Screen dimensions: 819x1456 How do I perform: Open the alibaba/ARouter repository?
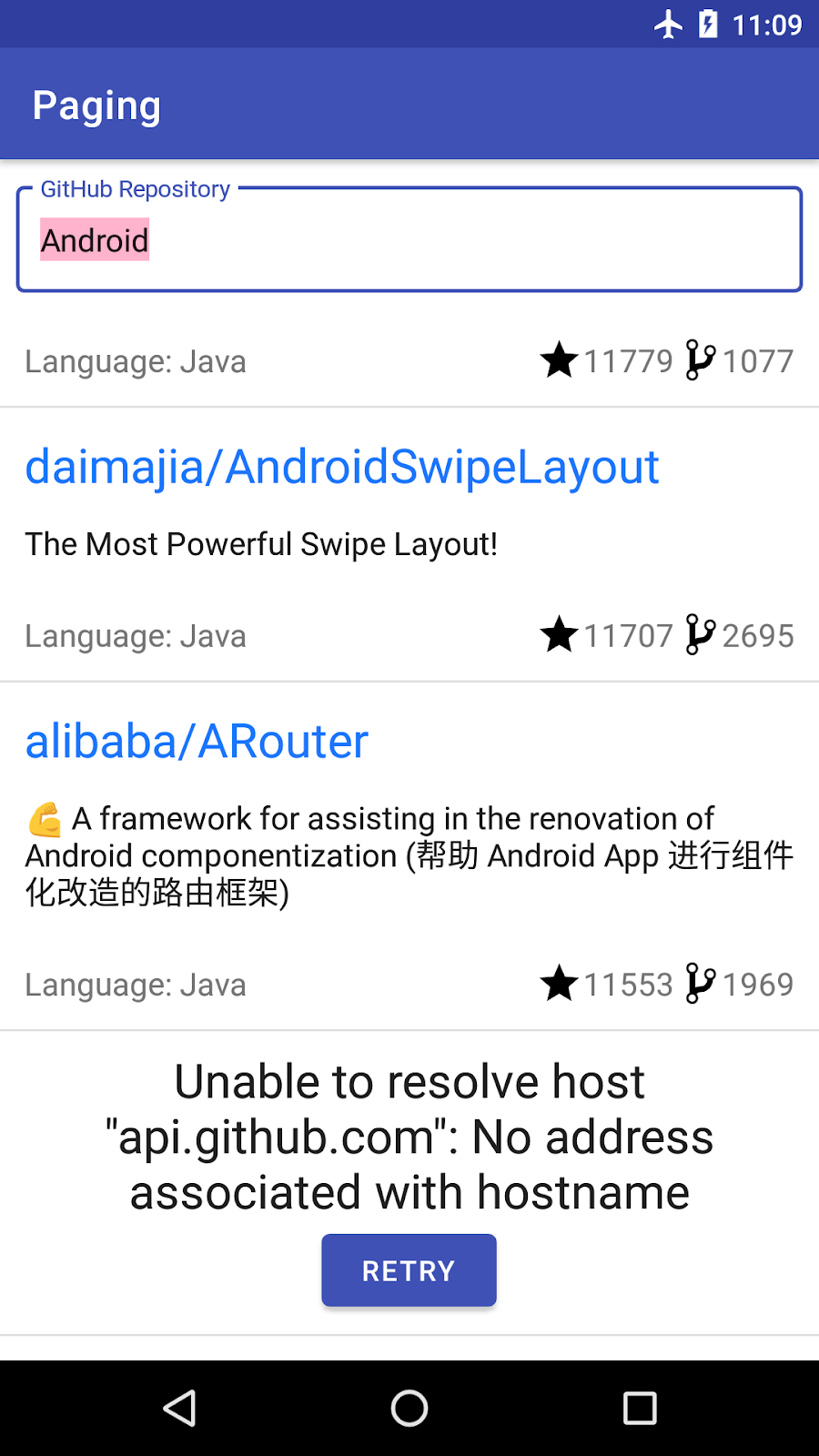(197, 741)
